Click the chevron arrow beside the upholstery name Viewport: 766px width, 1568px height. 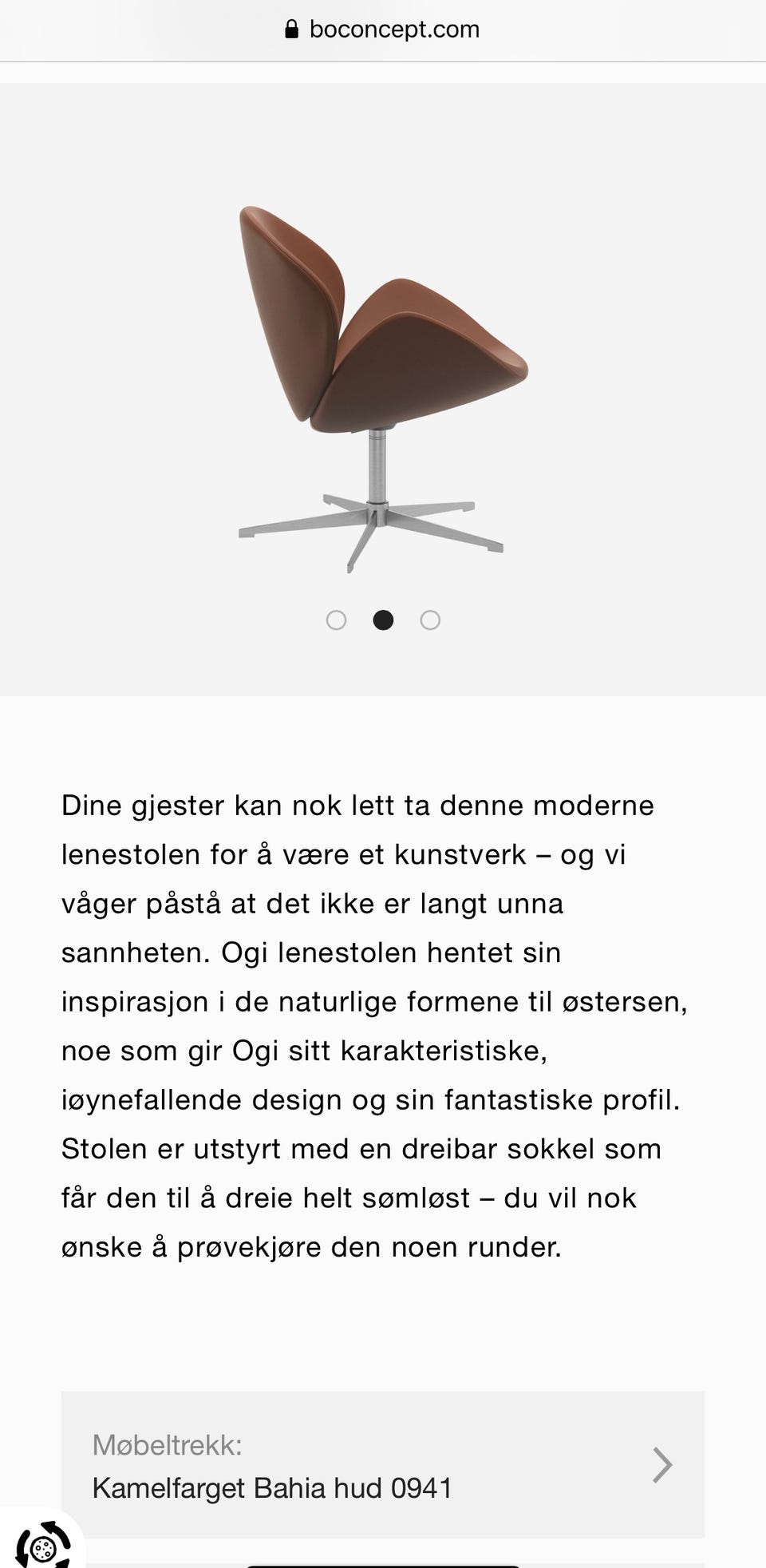[661, 1466]
